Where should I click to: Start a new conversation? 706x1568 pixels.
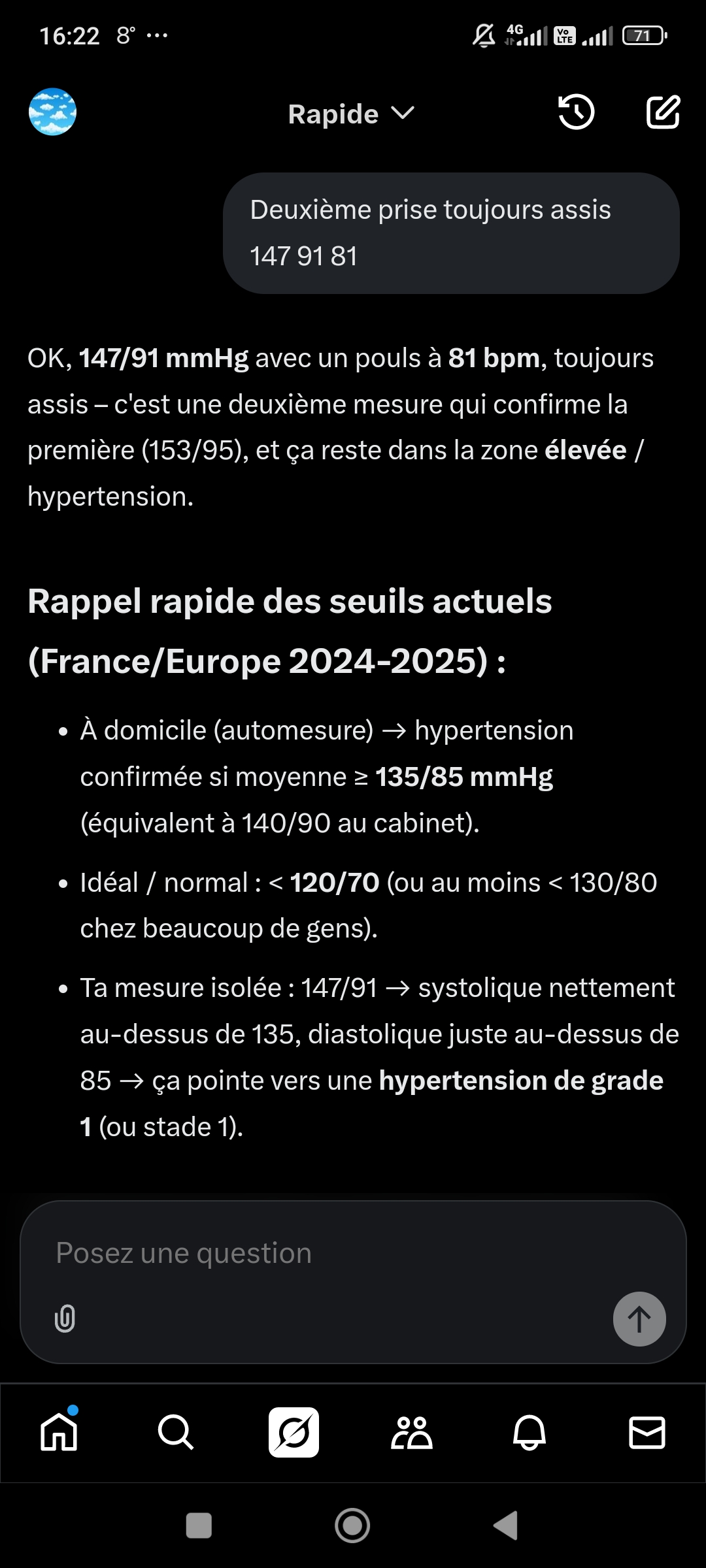(x=663, y=112)
